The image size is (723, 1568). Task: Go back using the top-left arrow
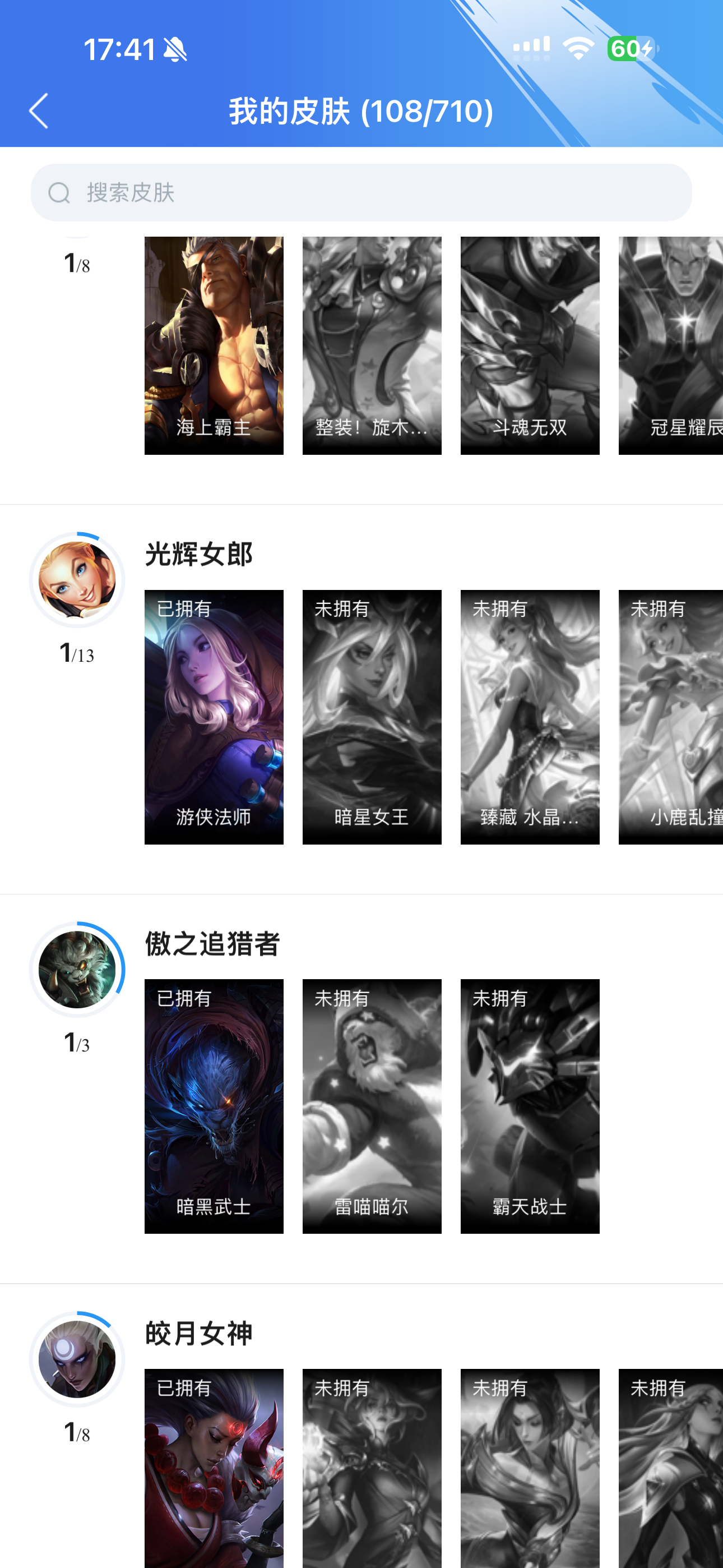click(x=39, y=111)
